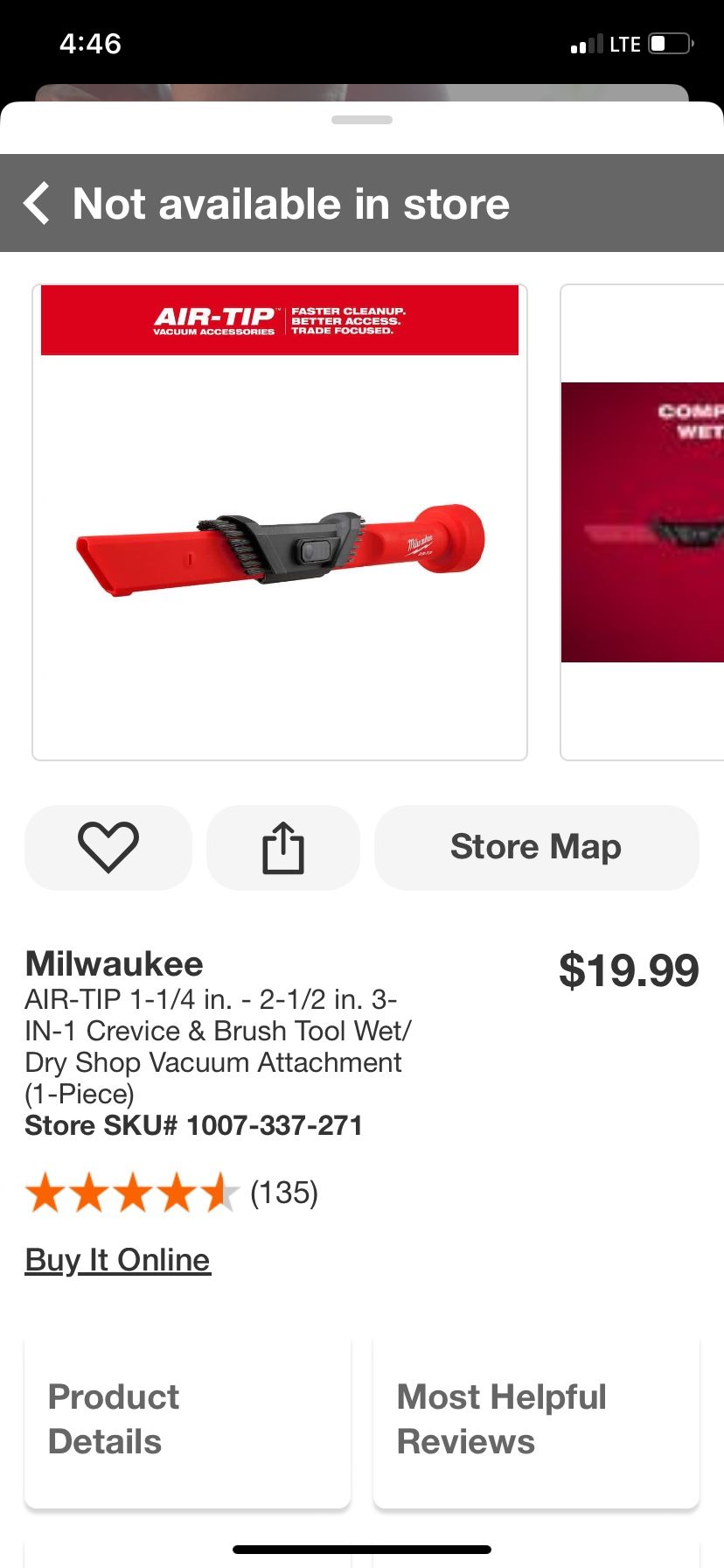Save product with the heart button
This screenshot has width=724, height=1568.
(108, 847)
